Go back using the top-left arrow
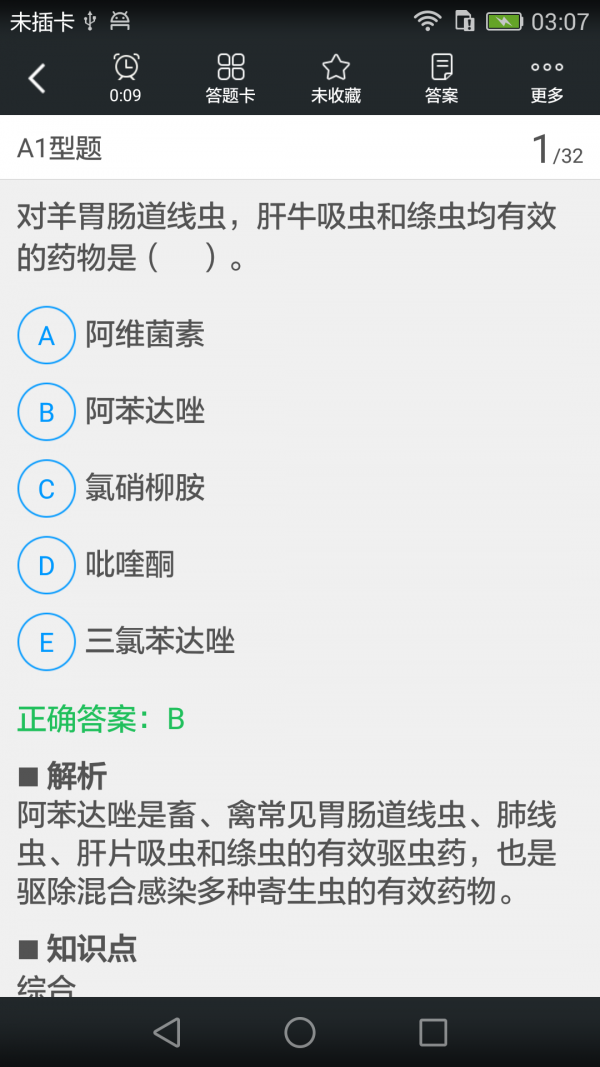Screen dimensions: 600x1067 [37, 78]
